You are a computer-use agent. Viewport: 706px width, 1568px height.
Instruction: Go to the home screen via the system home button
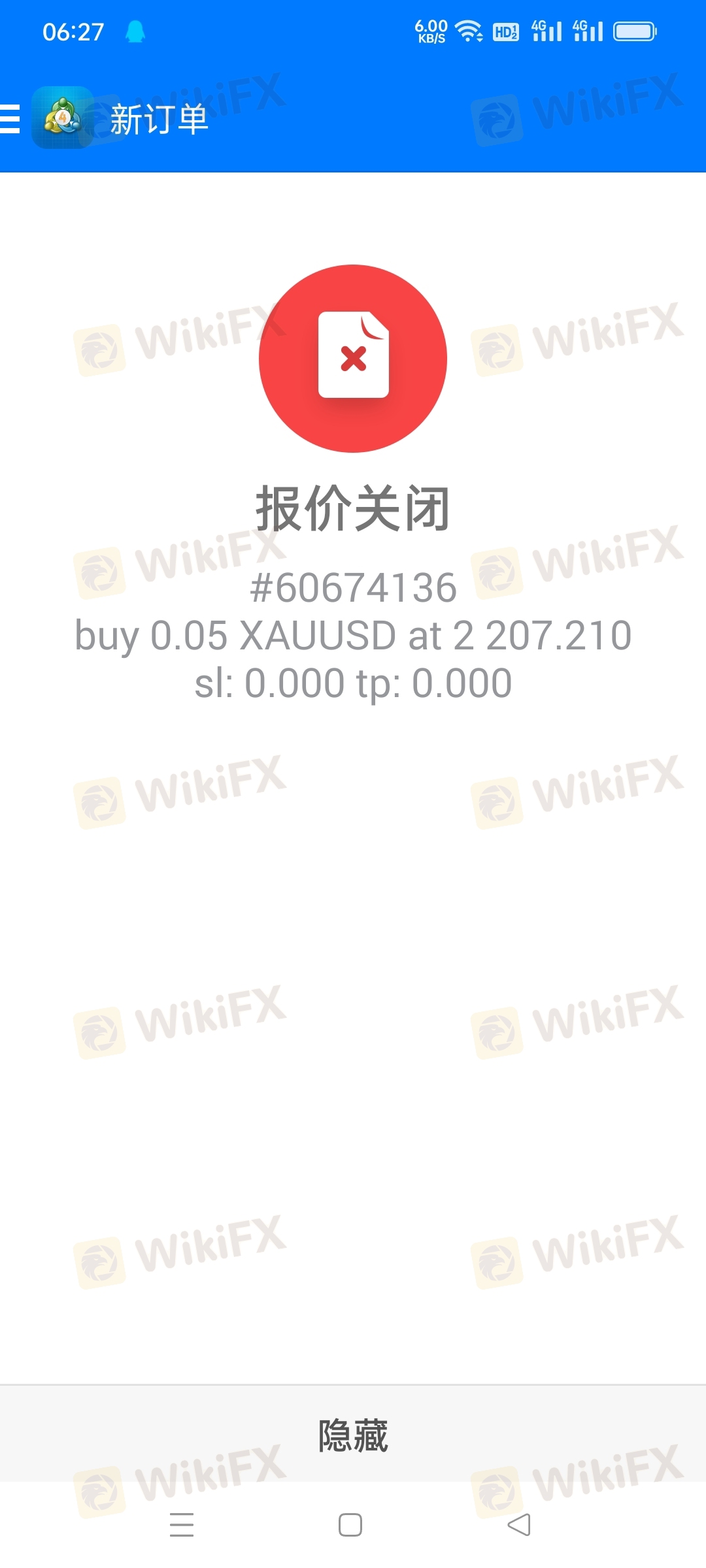click(350, 1525)
